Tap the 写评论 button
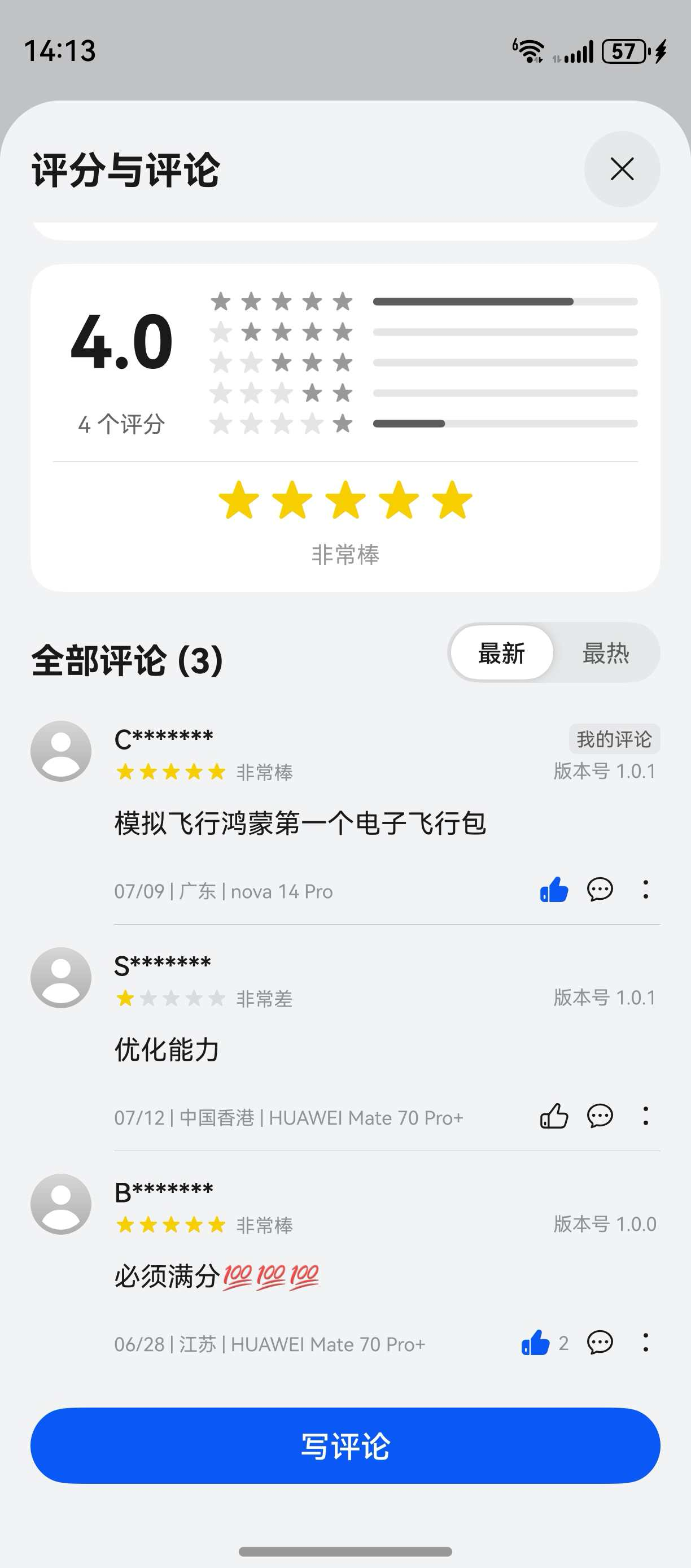This screenshot has width=691, height=1568. 345,1445
